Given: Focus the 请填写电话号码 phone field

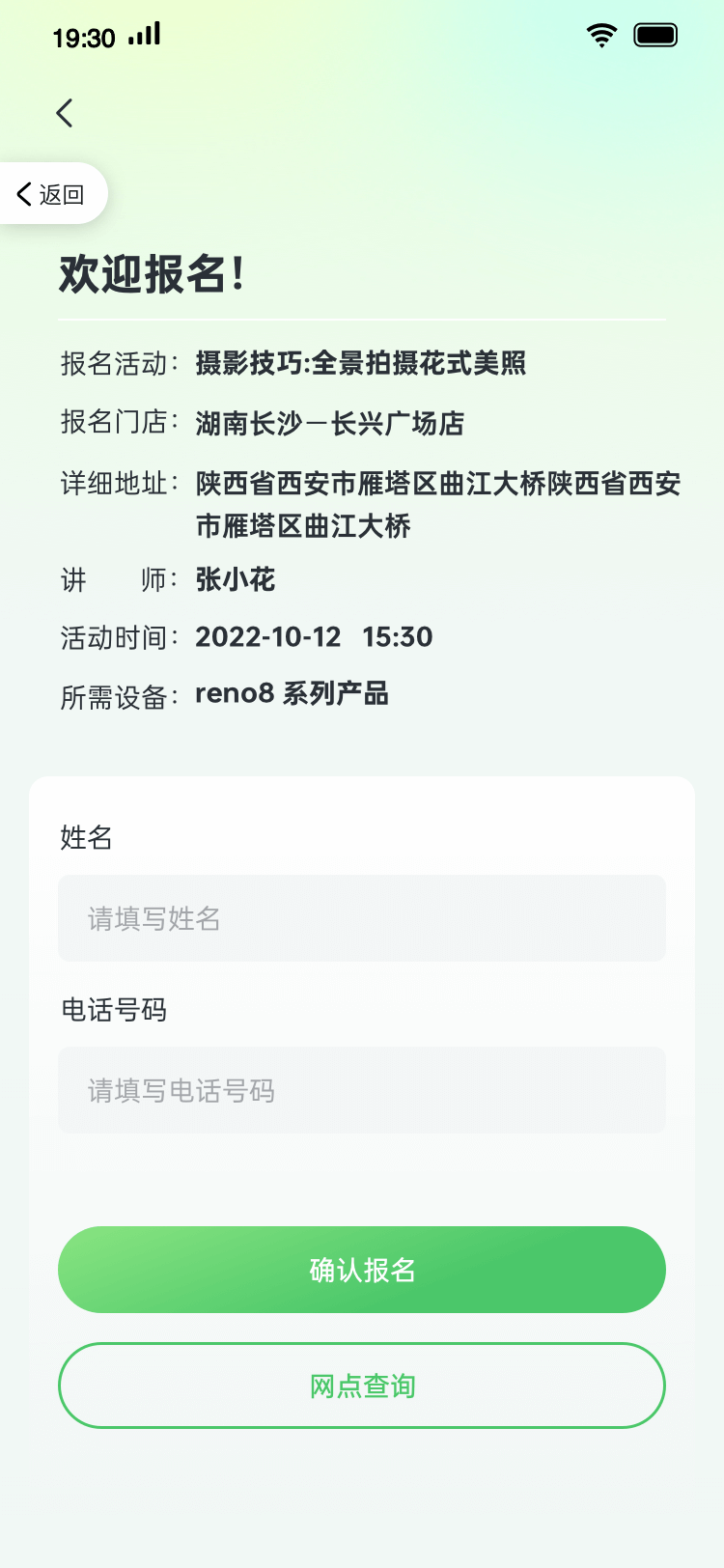Looking at the screenshot, I should (362, 1090).
